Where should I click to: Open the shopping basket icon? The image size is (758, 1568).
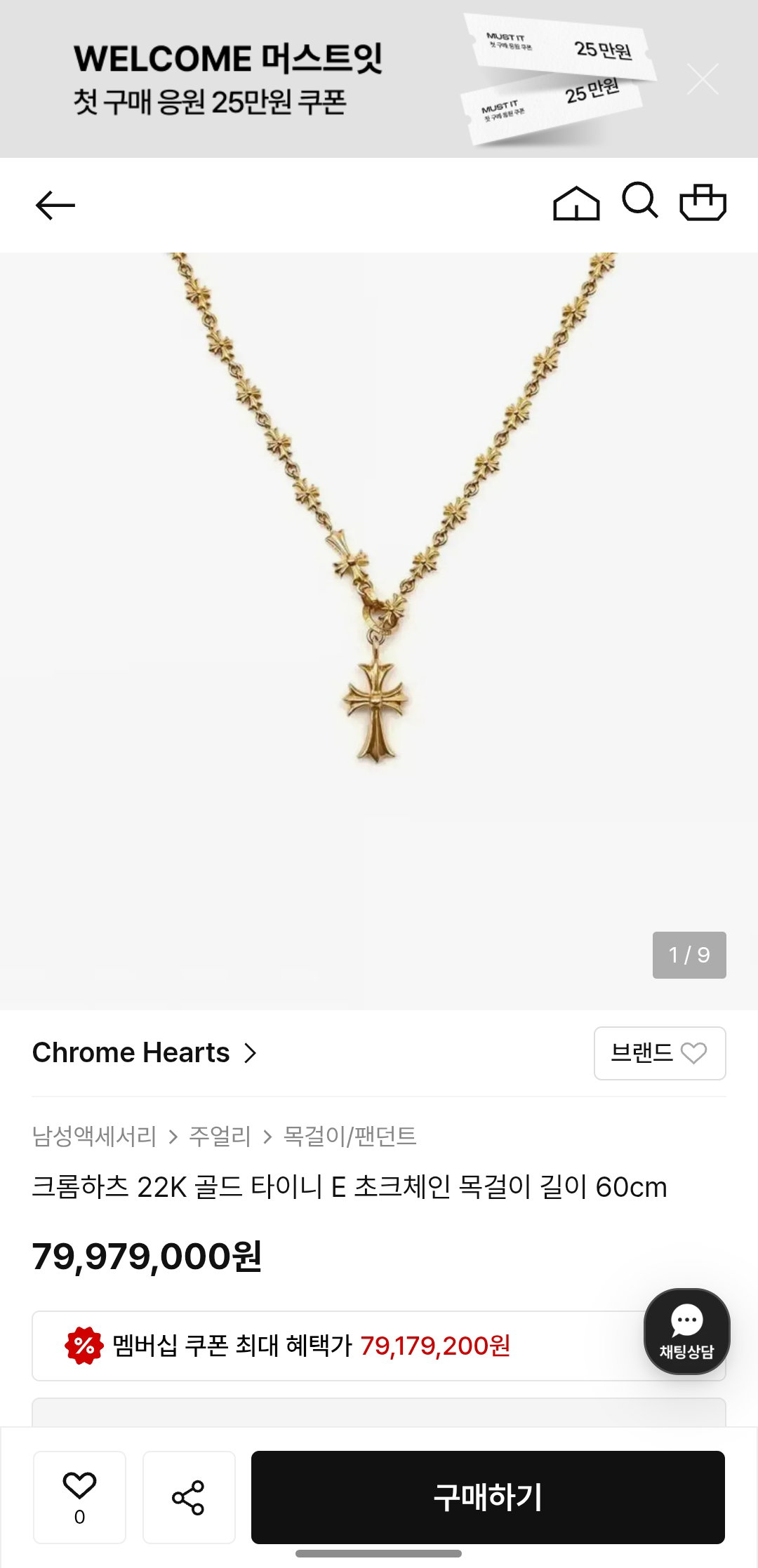point(703,202)
